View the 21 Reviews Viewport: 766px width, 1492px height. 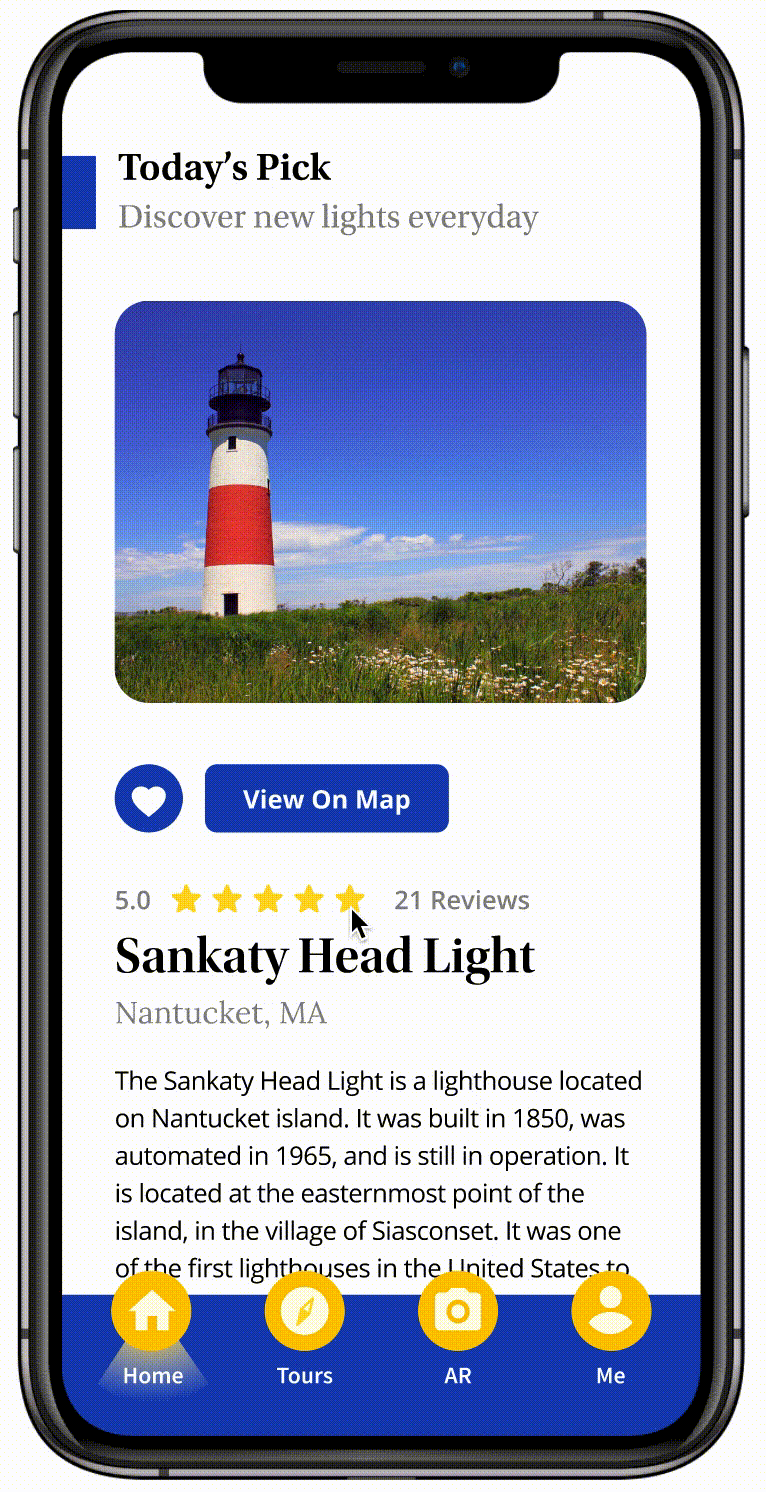(x=461, y=900)
